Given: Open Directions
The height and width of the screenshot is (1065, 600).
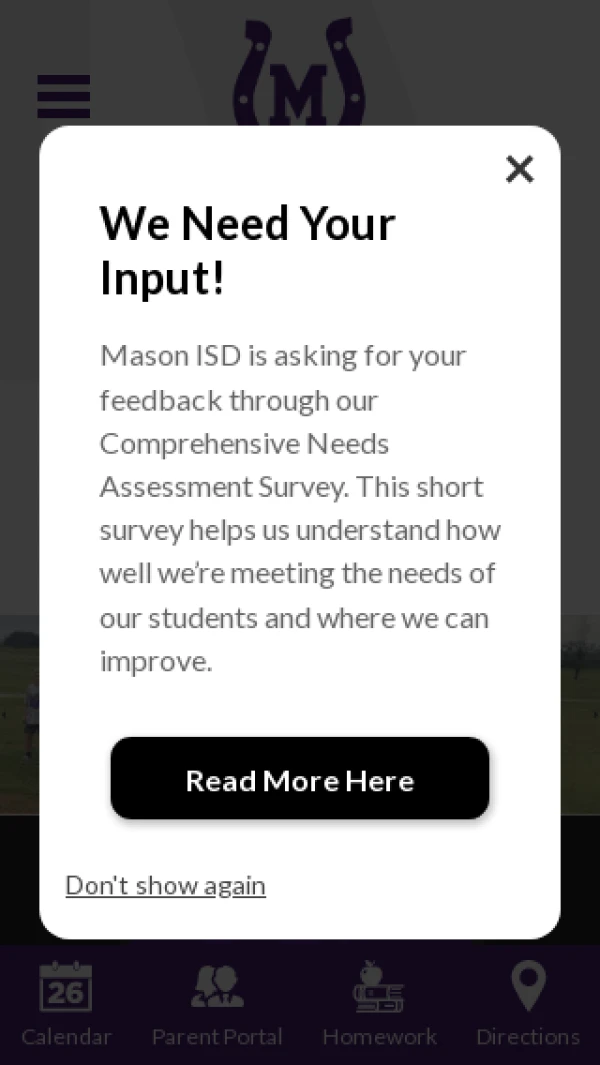Looking at the screenshot, I should pyautogui.click(x=528, y=1003).
